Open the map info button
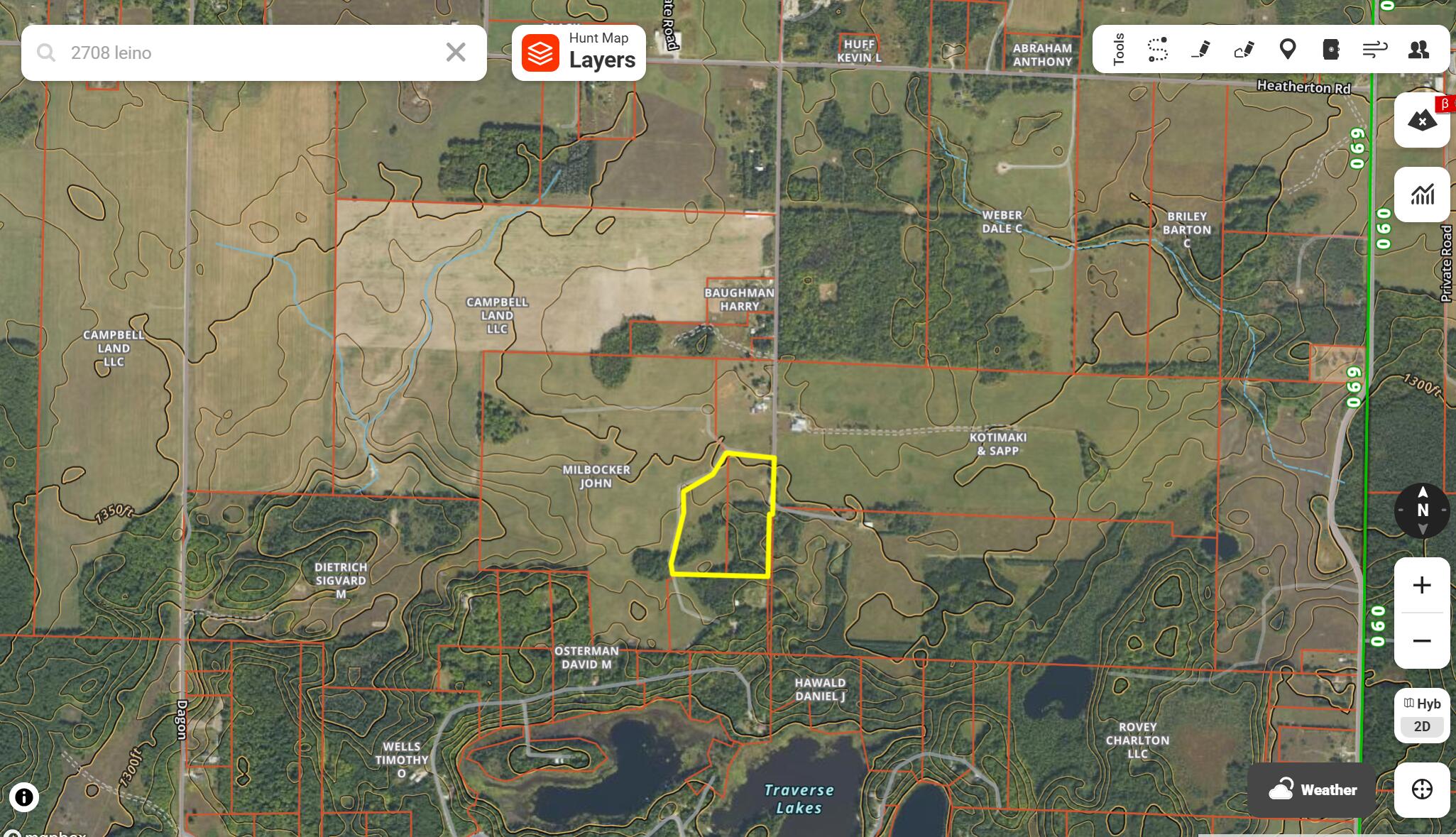Screen dimensions: 1456x837 click(x=23, y=797)
